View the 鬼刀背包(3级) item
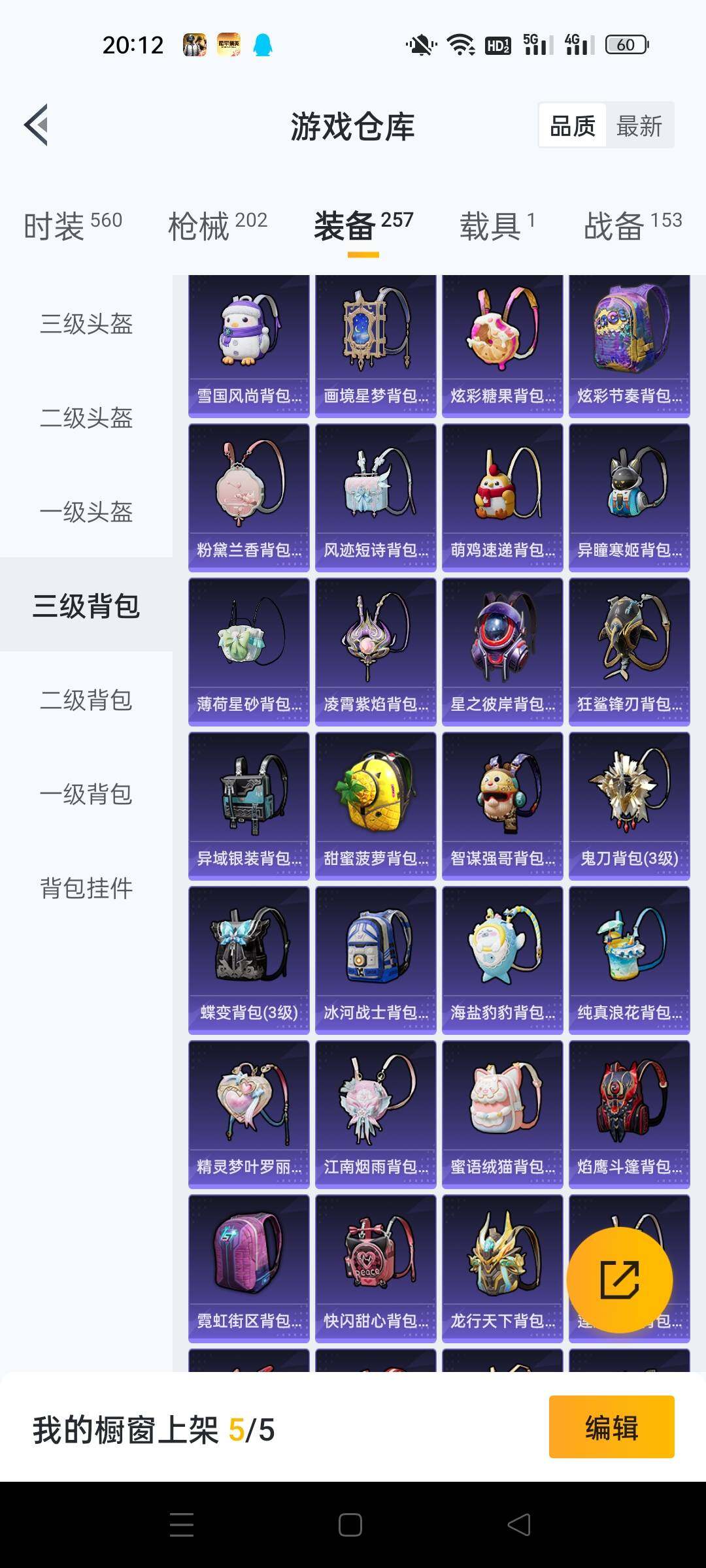Screen dimensions: 706x1568 630,807
